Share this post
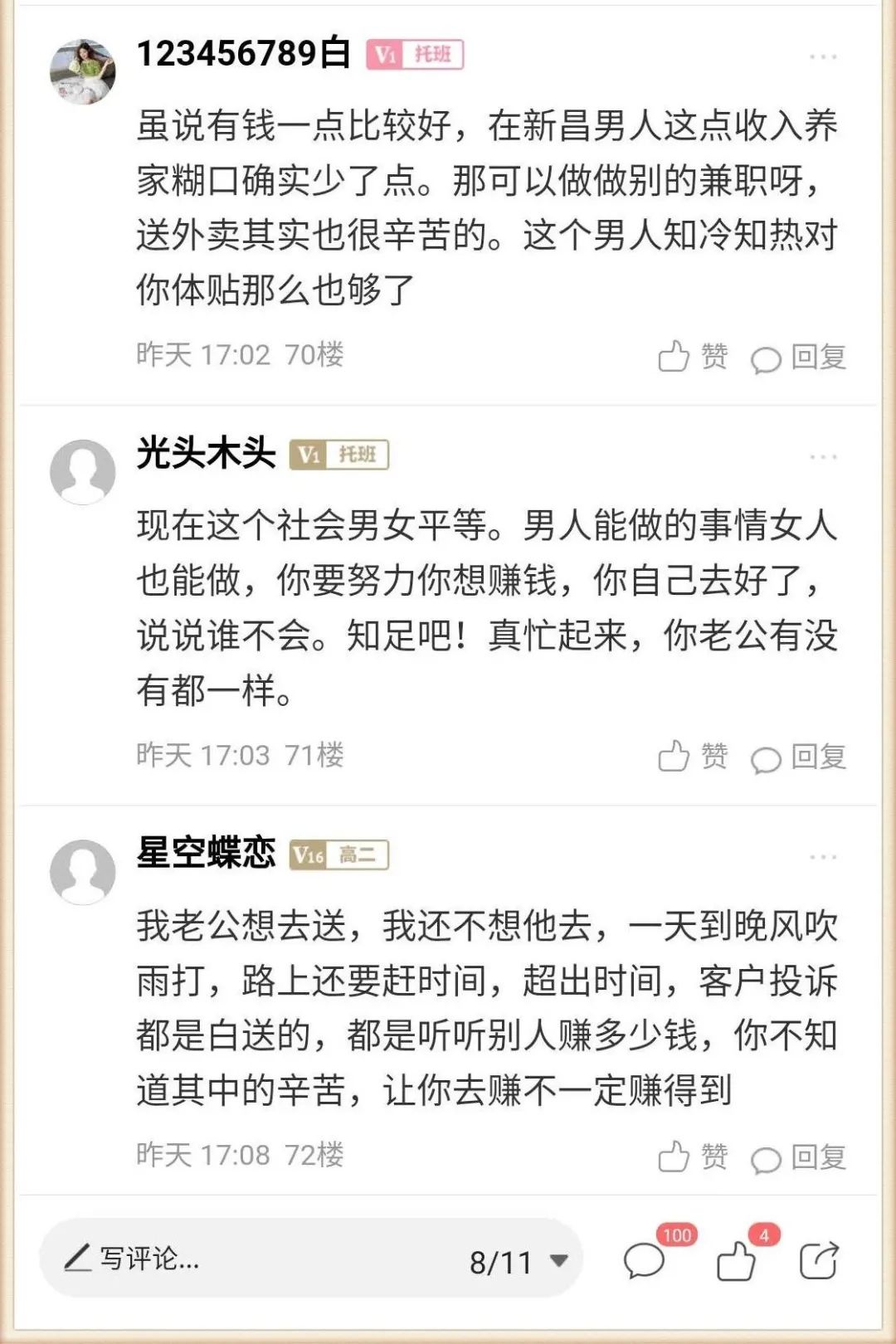Image resolution: width=896 pixels, height=1344 pixels. [819, 1261]
